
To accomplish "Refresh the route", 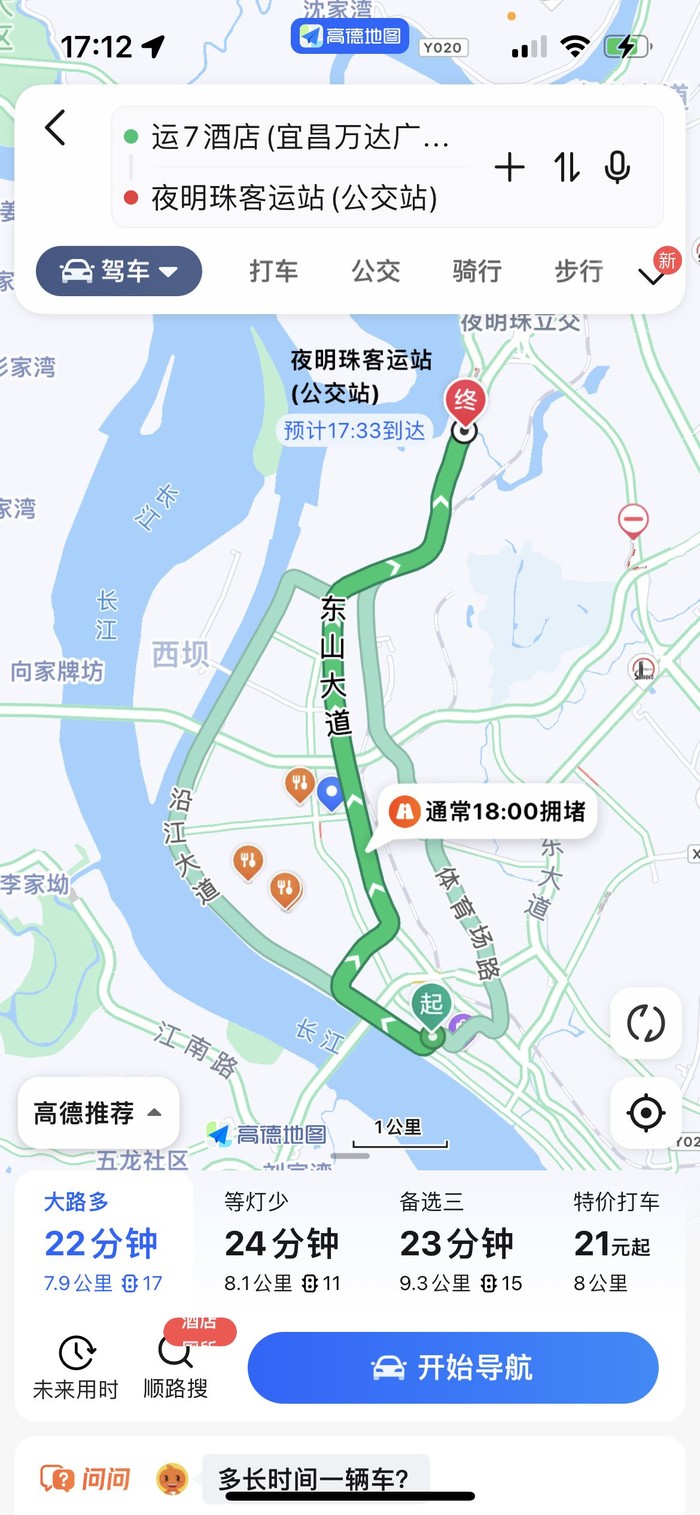I will pos(645,1023).
